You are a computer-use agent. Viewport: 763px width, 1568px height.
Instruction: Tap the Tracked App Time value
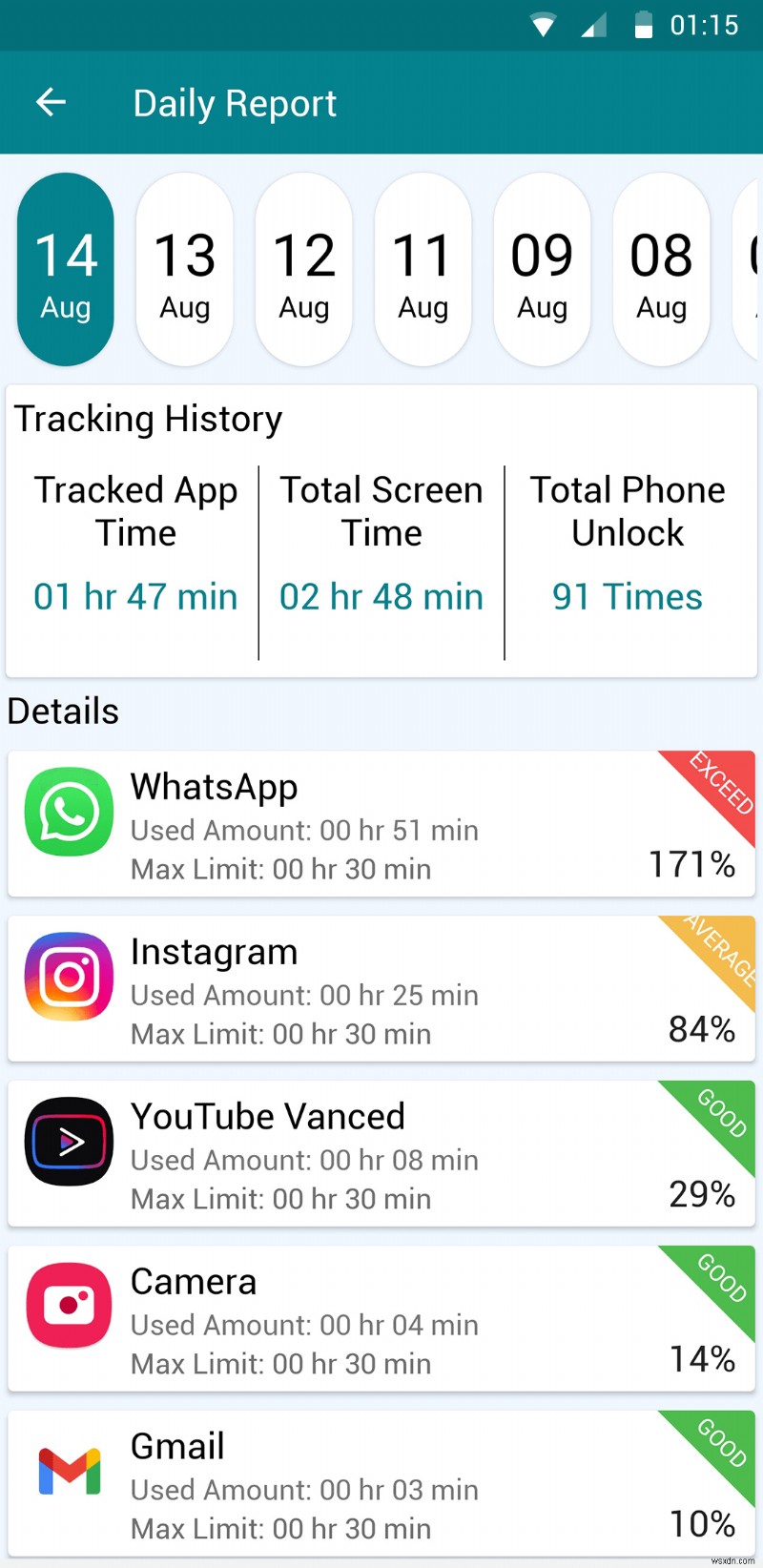click(x=135, y=596)
